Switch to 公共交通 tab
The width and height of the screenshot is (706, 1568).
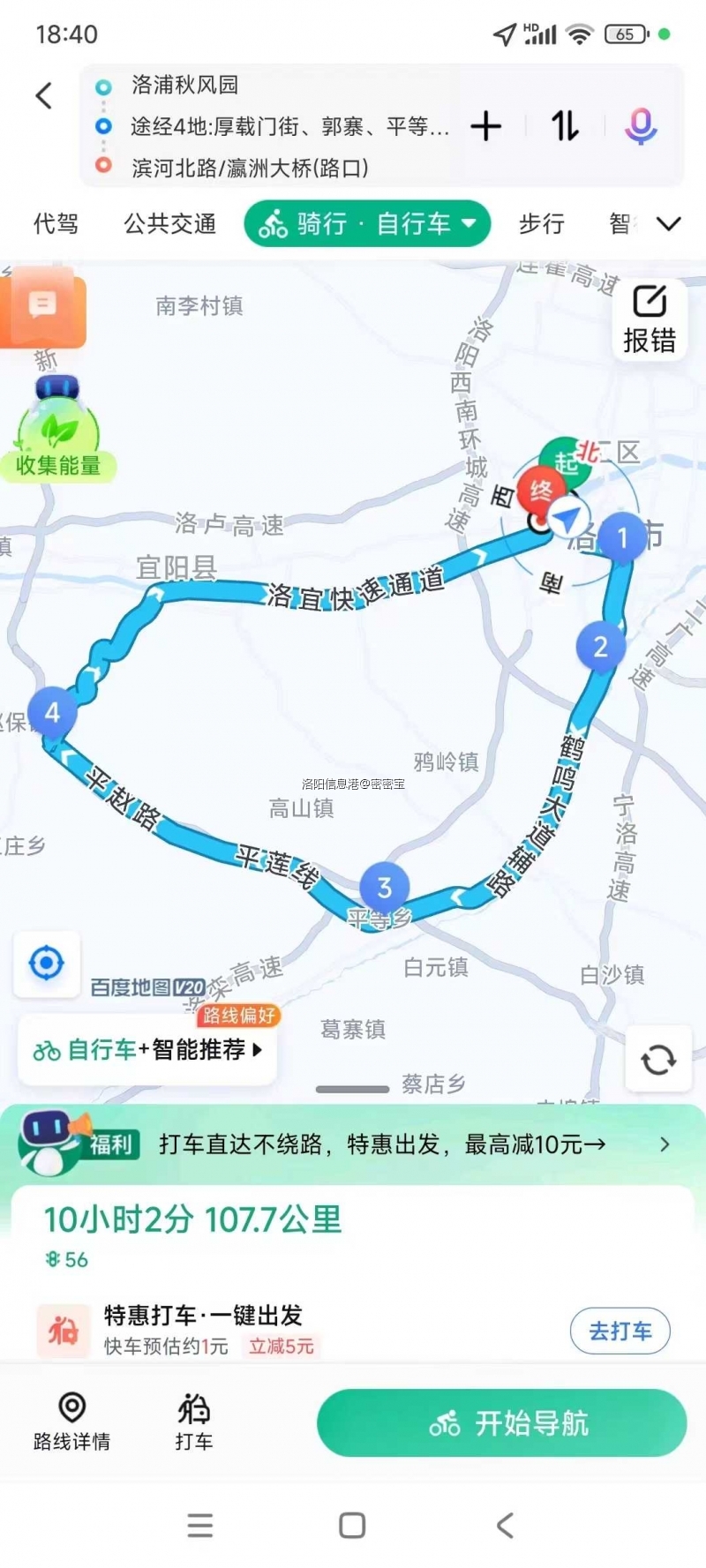pyautogui.click(x=169, y=223)
